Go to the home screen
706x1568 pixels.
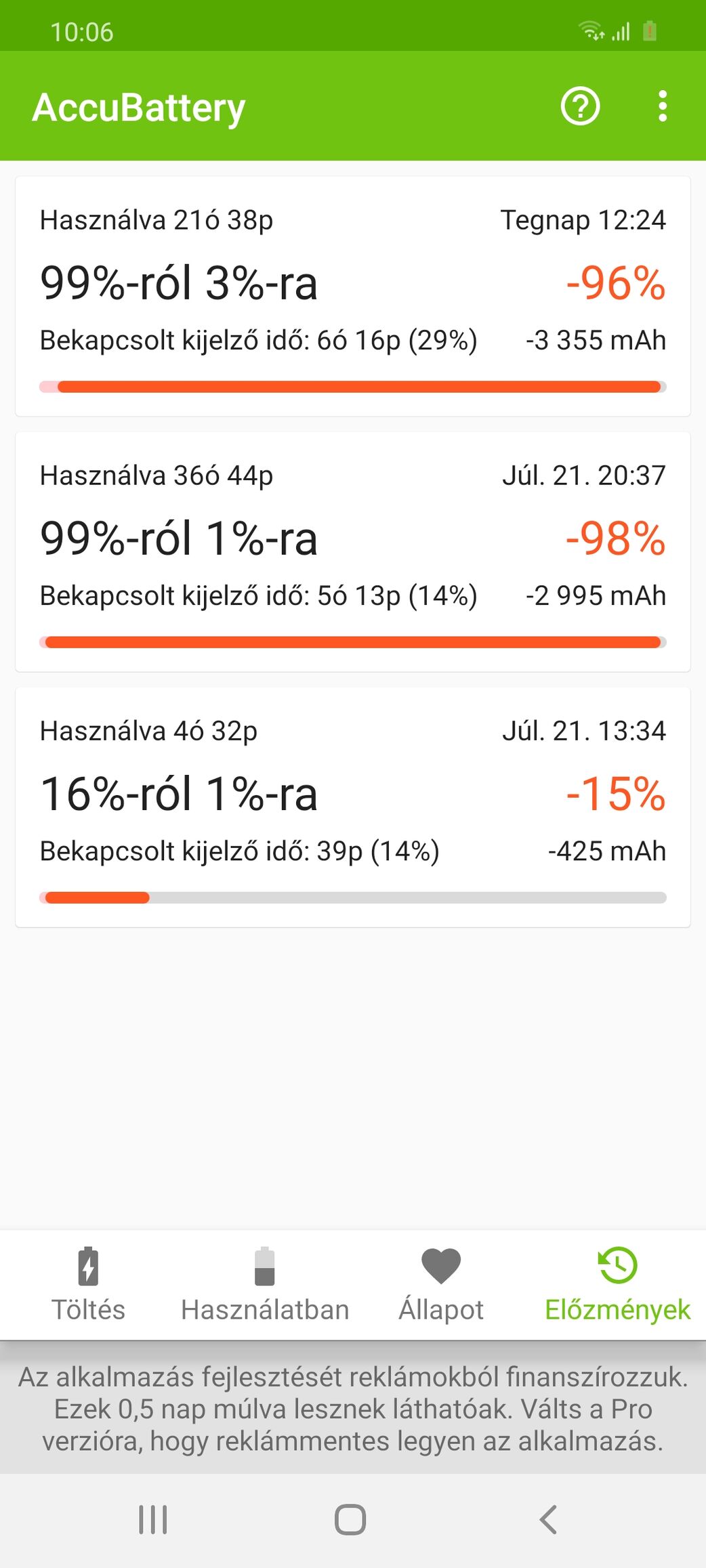coord(350,1520)
